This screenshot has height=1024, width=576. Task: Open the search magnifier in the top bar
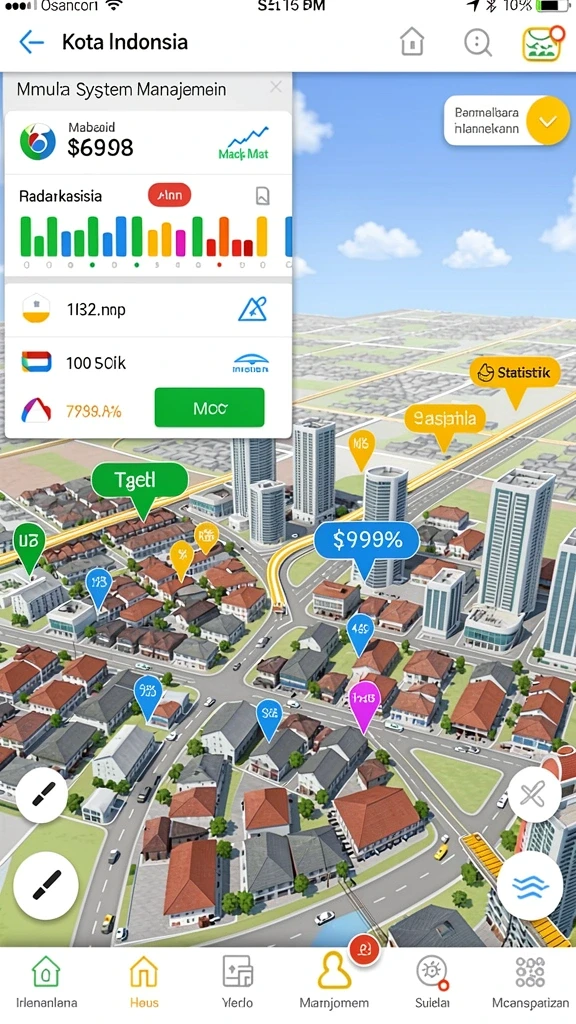coord(477,42)
